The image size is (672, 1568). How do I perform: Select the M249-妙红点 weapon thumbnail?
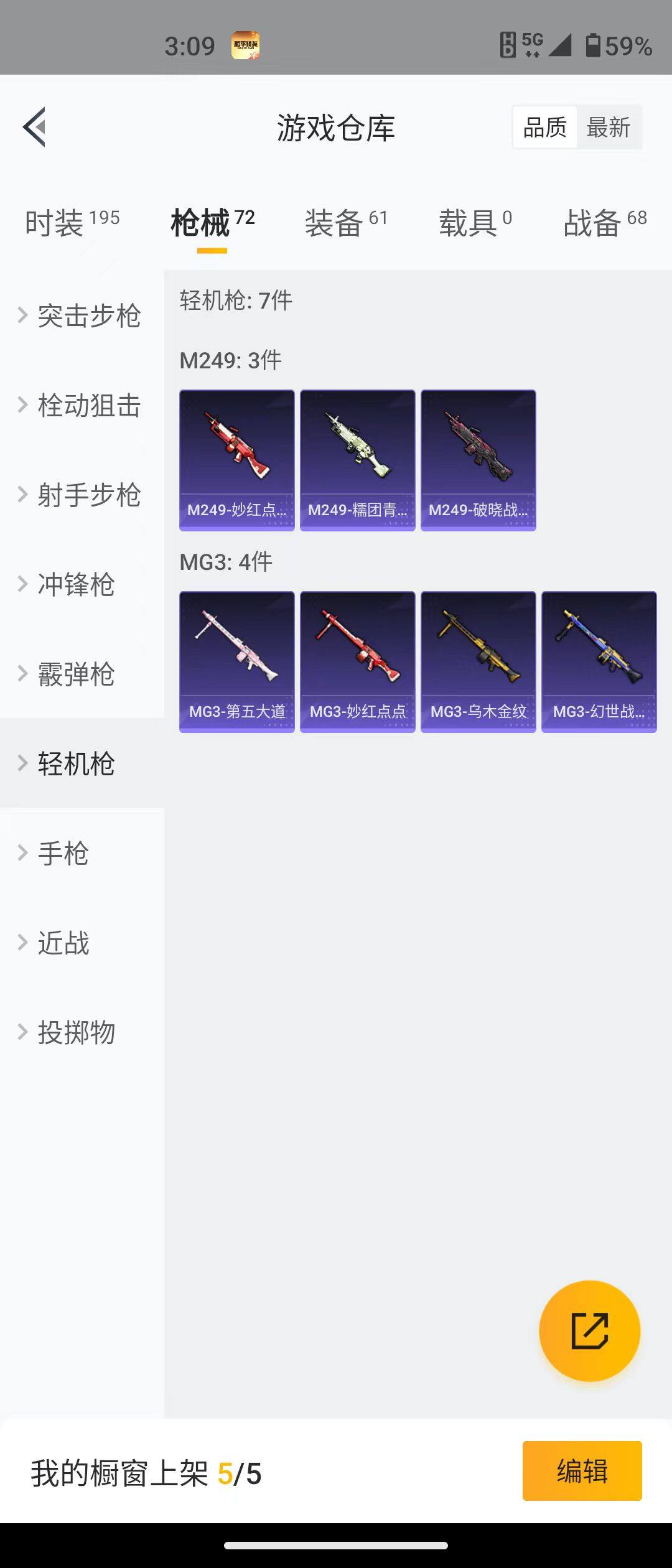tap(236, 460)
